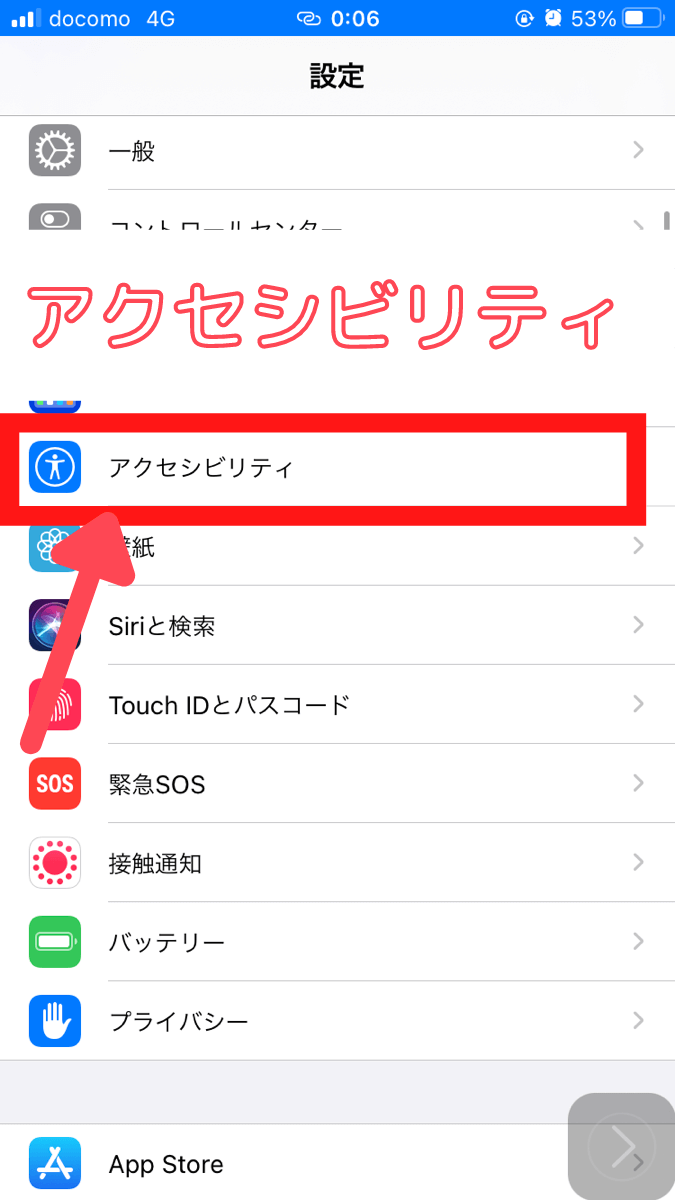This screenshot has height=1200, width=675.
Task: Open 緊急SOS settings
Action: click(x=337, y=784)
